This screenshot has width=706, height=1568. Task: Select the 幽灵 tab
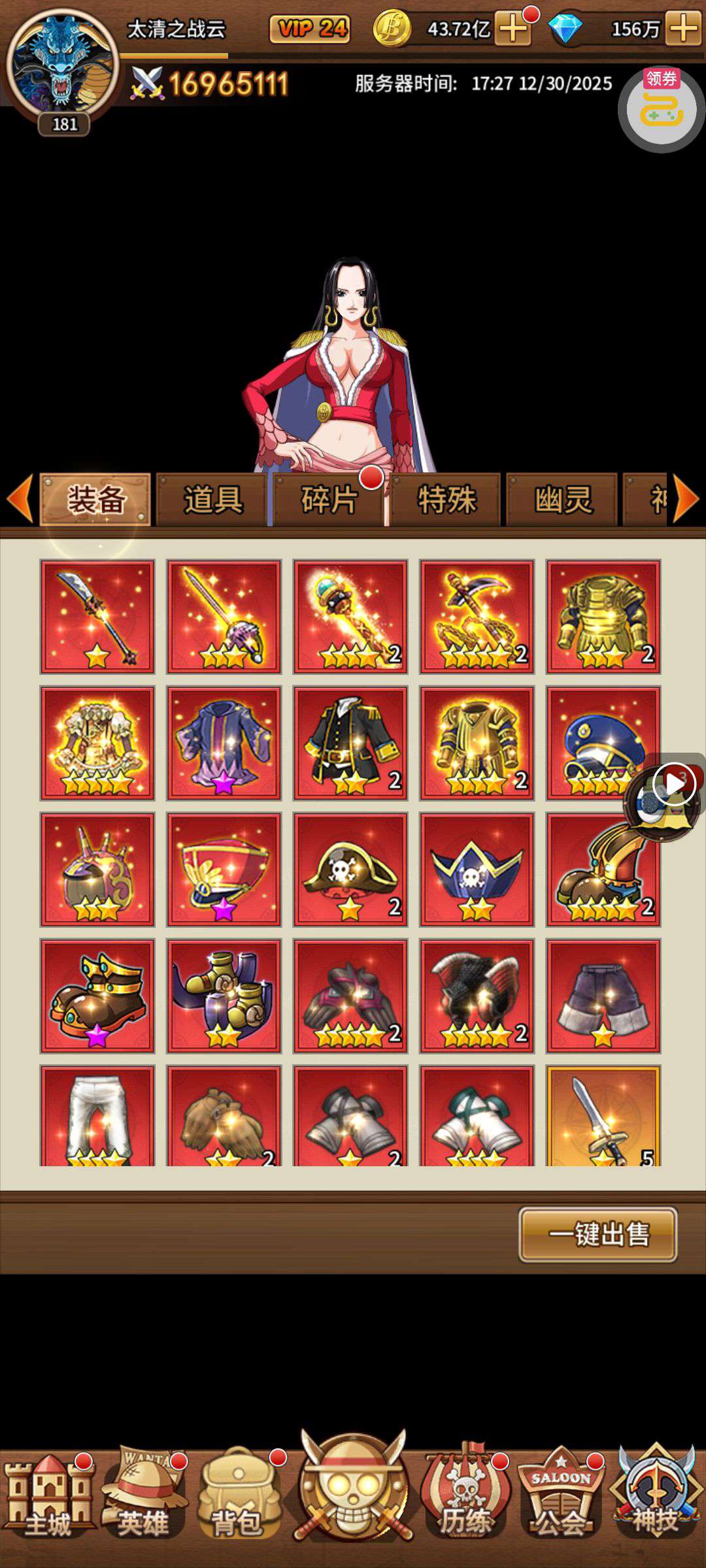pos(562,500)
